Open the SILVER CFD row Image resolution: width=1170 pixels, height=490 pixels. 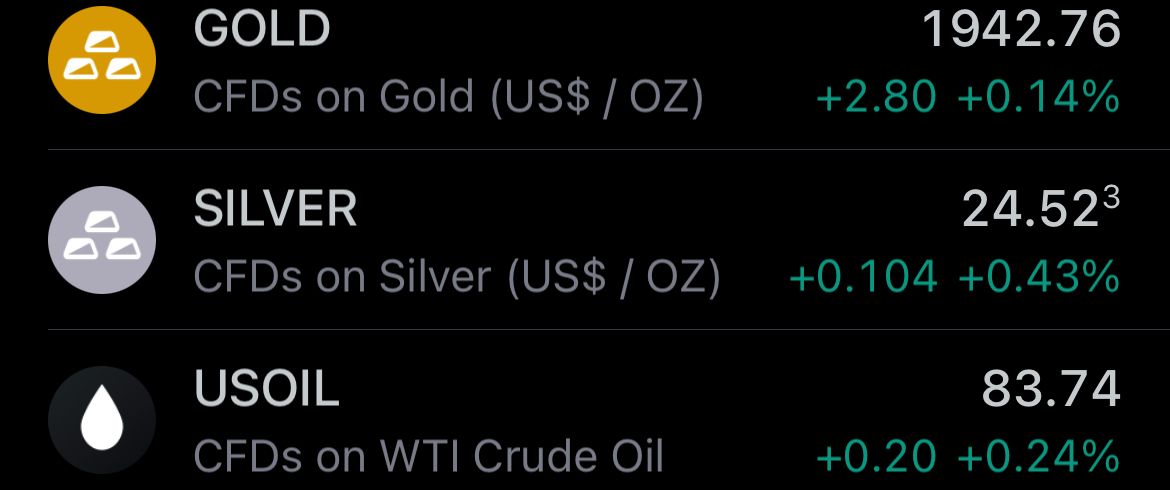pyautogui.click(x=585, y=240)
